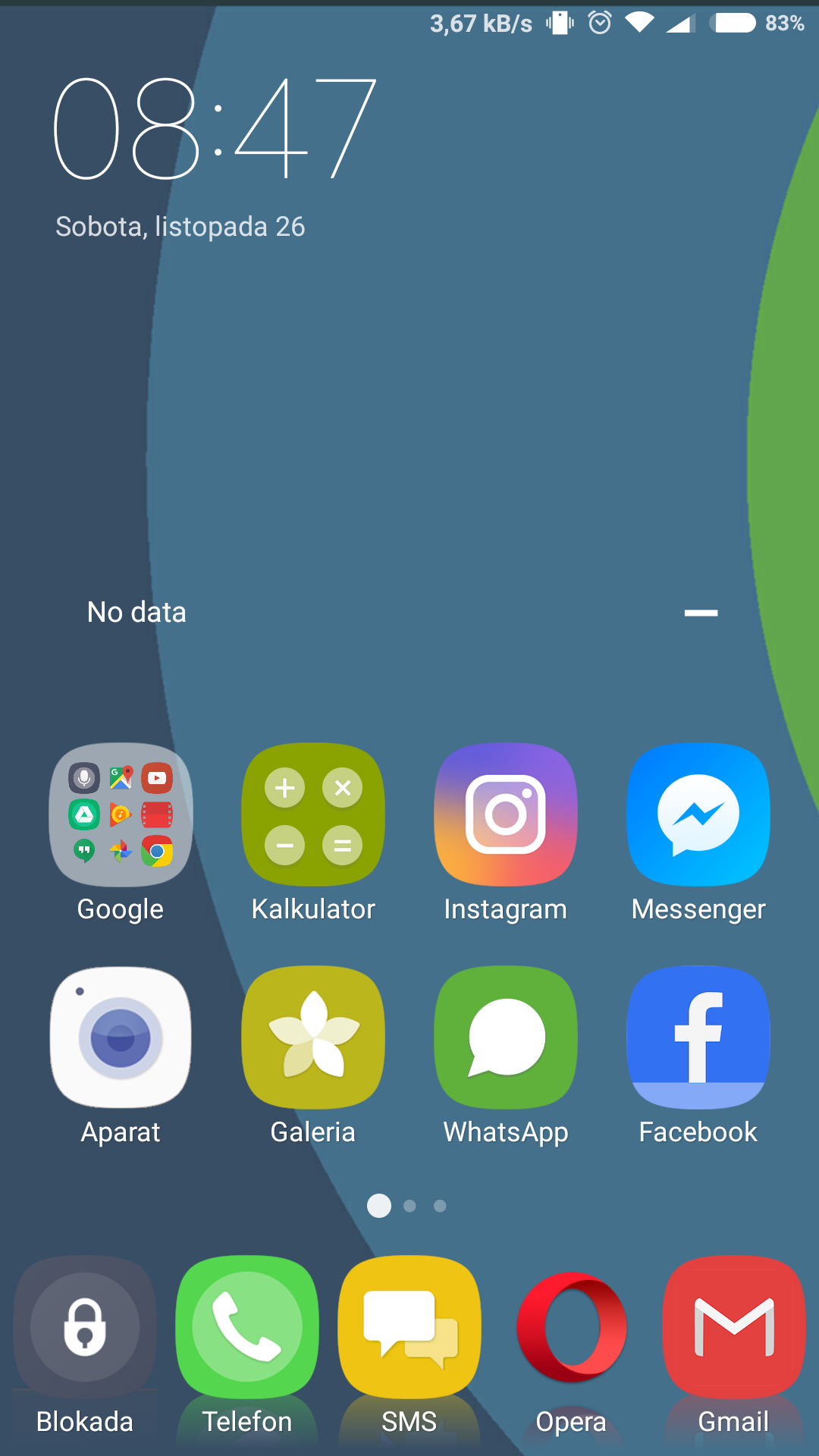The height and width of the screenshot is (1456, 819).
Task: Tap the No data weather widget
Action: [136, 612]
